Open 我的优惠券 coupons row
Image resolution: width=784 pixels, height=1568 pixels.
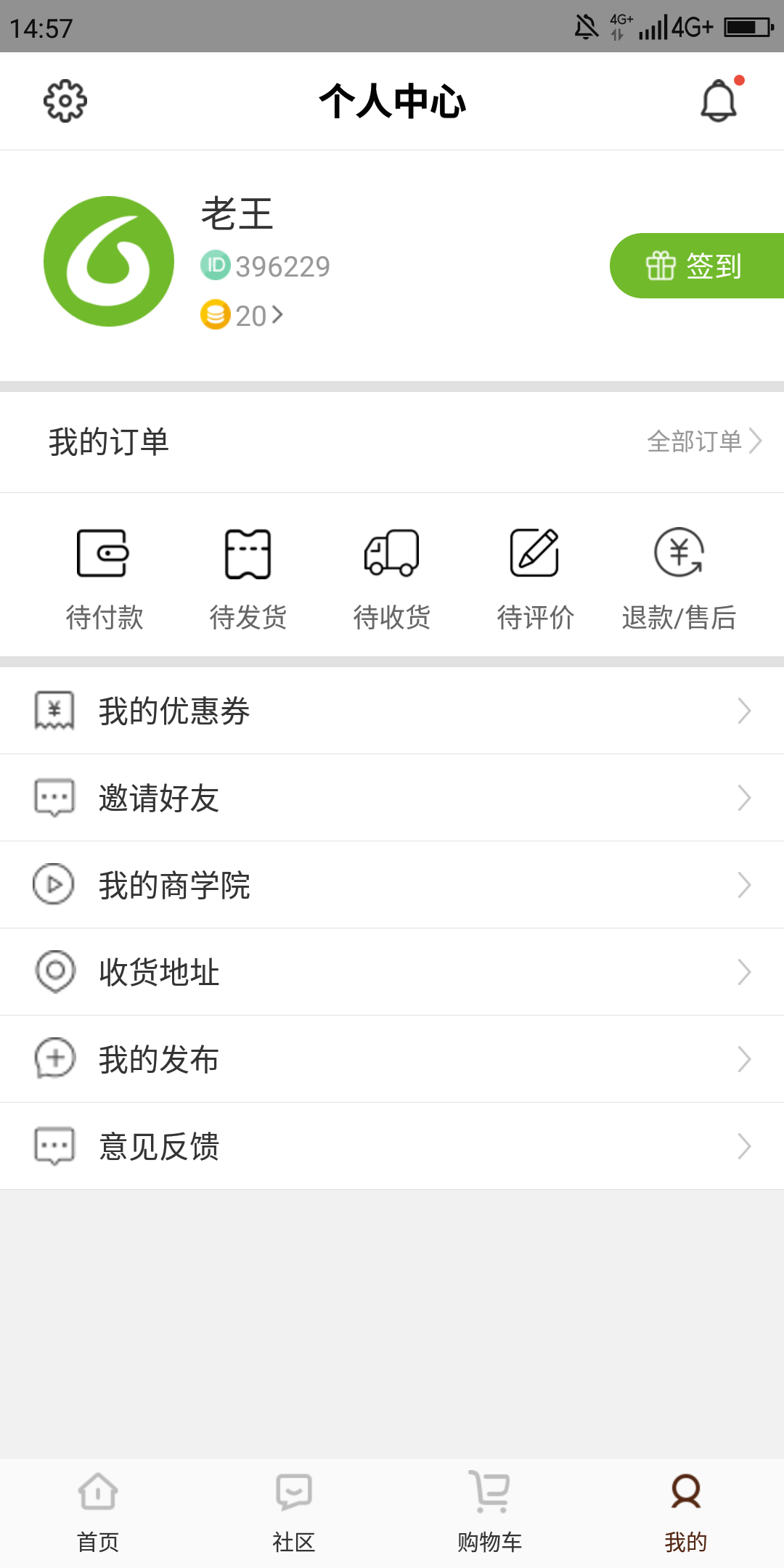pyautogui.click(x=392, y=711)
